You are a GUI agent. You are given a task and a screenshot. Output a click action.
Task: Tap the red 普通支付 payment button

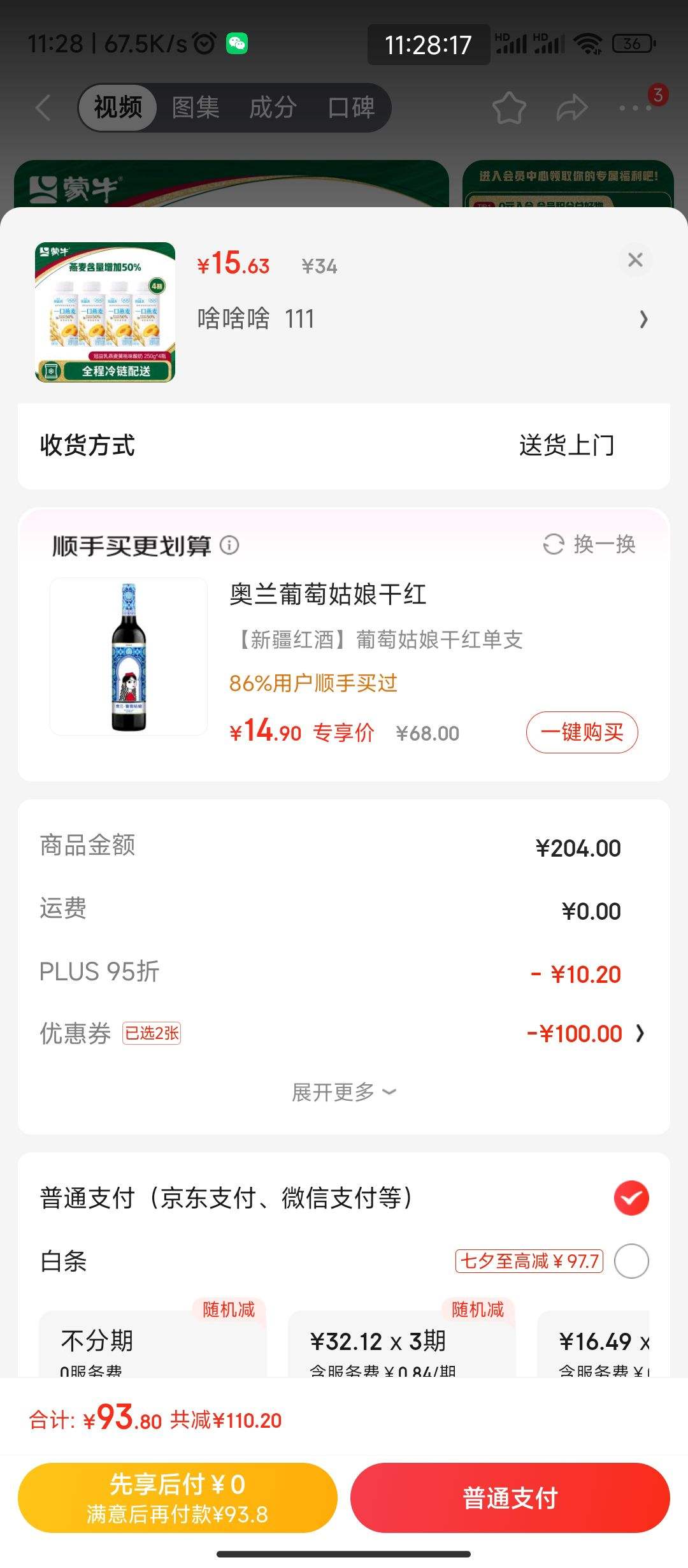pyautogui.click(x=510, y=1499)
